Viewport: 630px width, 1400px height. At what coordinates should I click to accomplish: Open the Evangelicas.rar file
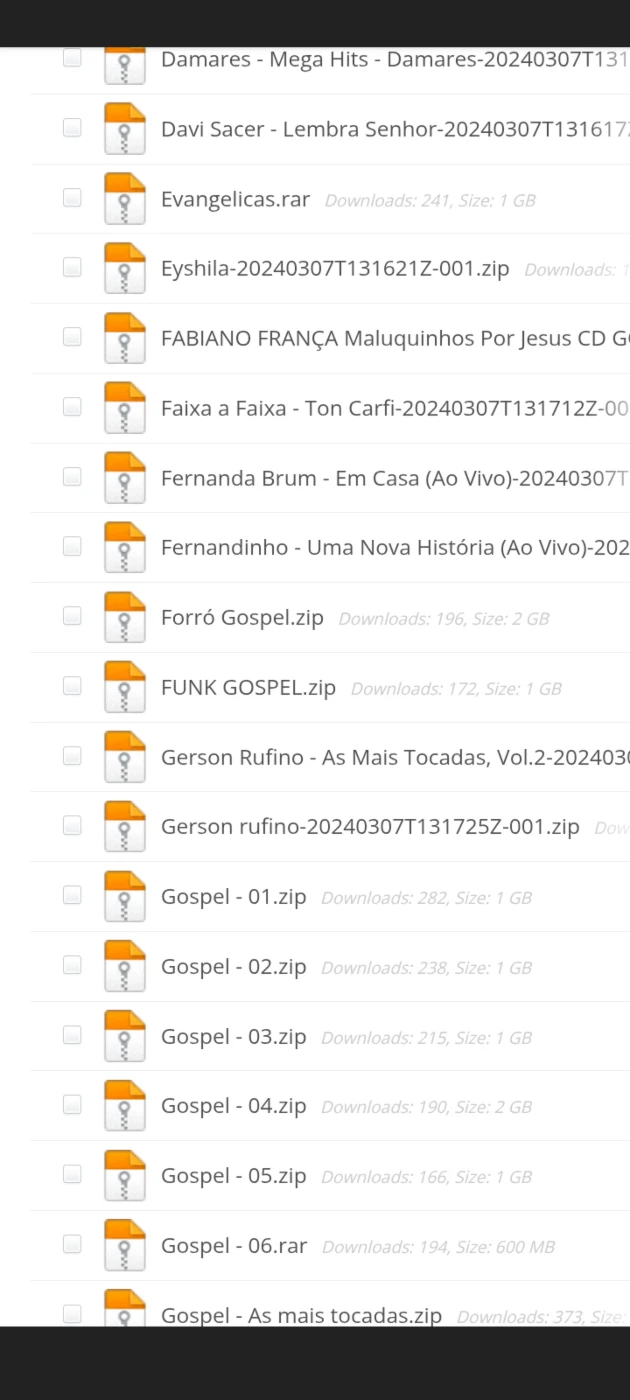point(235,199)
